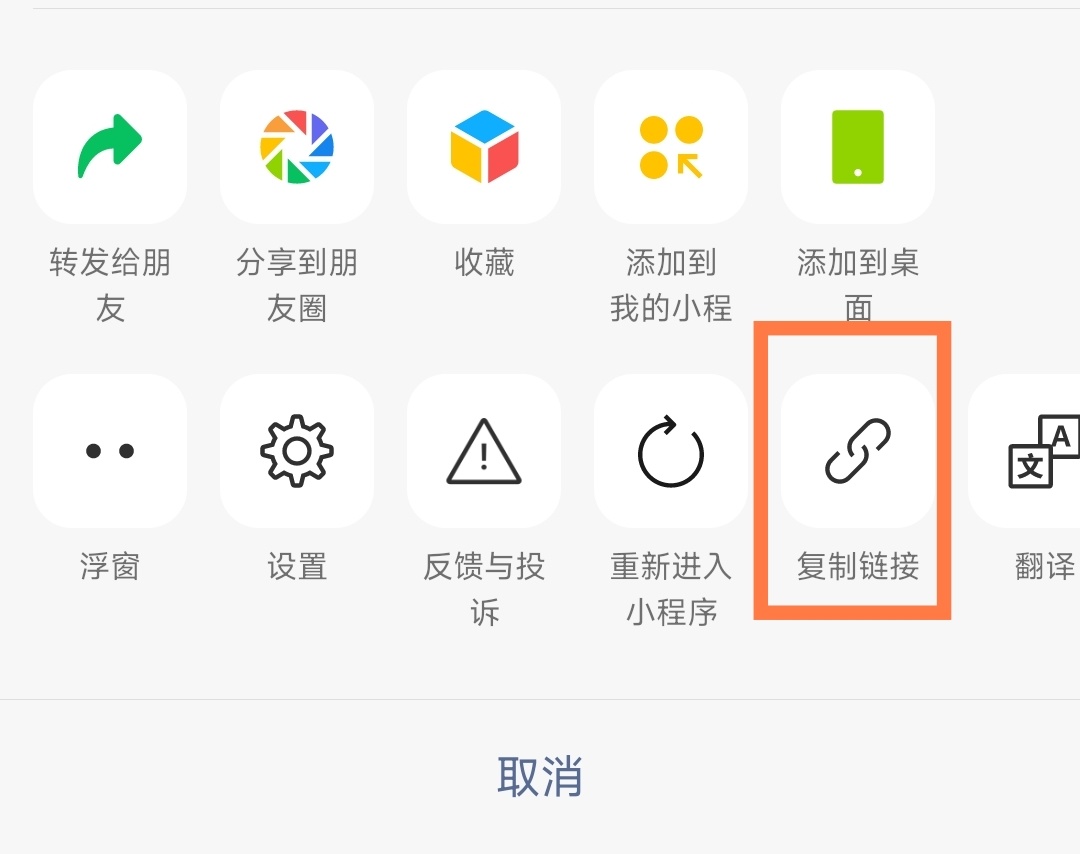Open 设置 settings gear
This screenshot has height=854, width=1080.
pyautogui.click(x=297, y=451)
